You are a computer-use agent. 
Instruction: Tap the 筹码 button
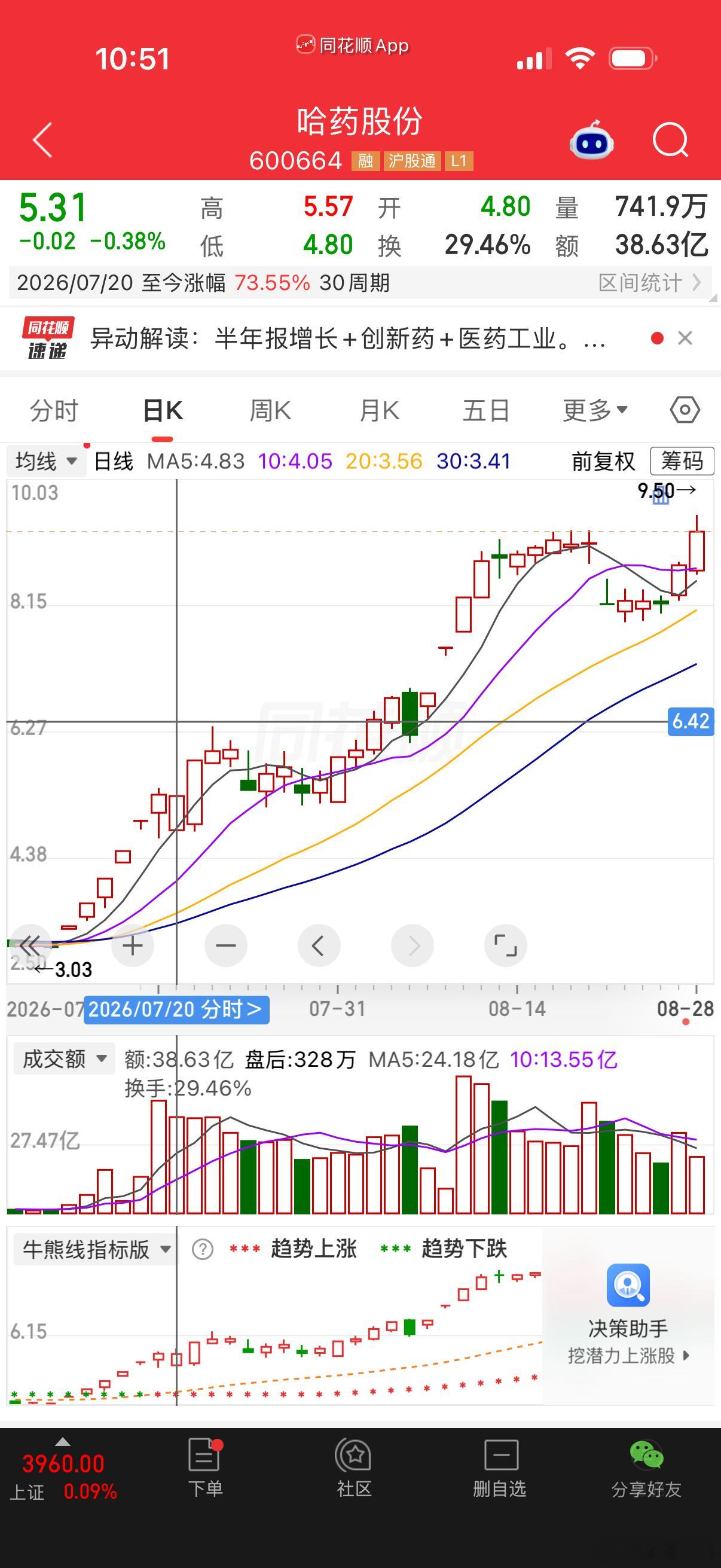682,461
